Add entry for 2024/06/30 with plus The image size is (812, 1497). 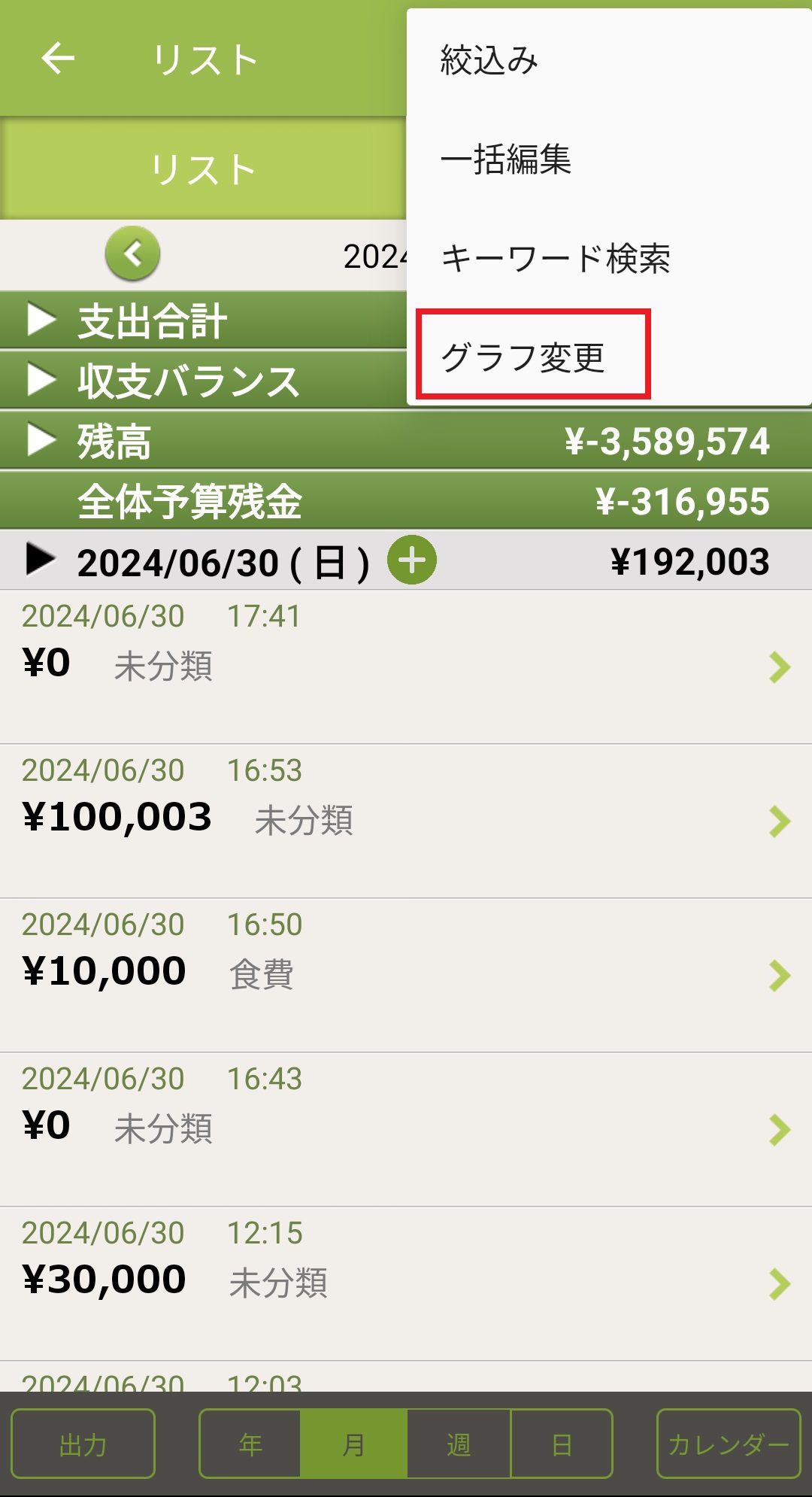[x=411, y=560]
